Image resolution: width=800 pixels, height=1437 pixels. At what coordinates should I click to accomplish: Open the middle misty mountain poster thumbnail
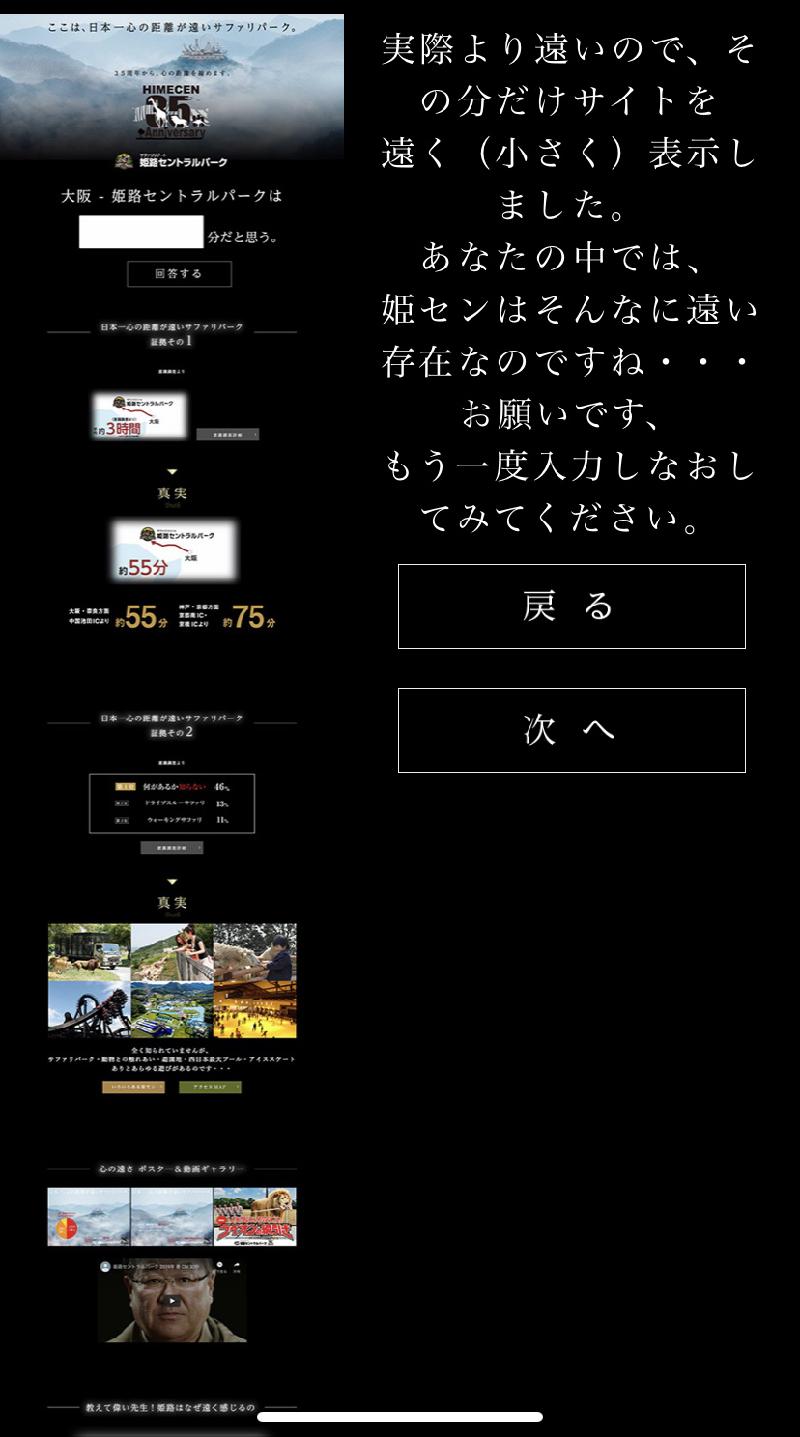coord(172,1216)
